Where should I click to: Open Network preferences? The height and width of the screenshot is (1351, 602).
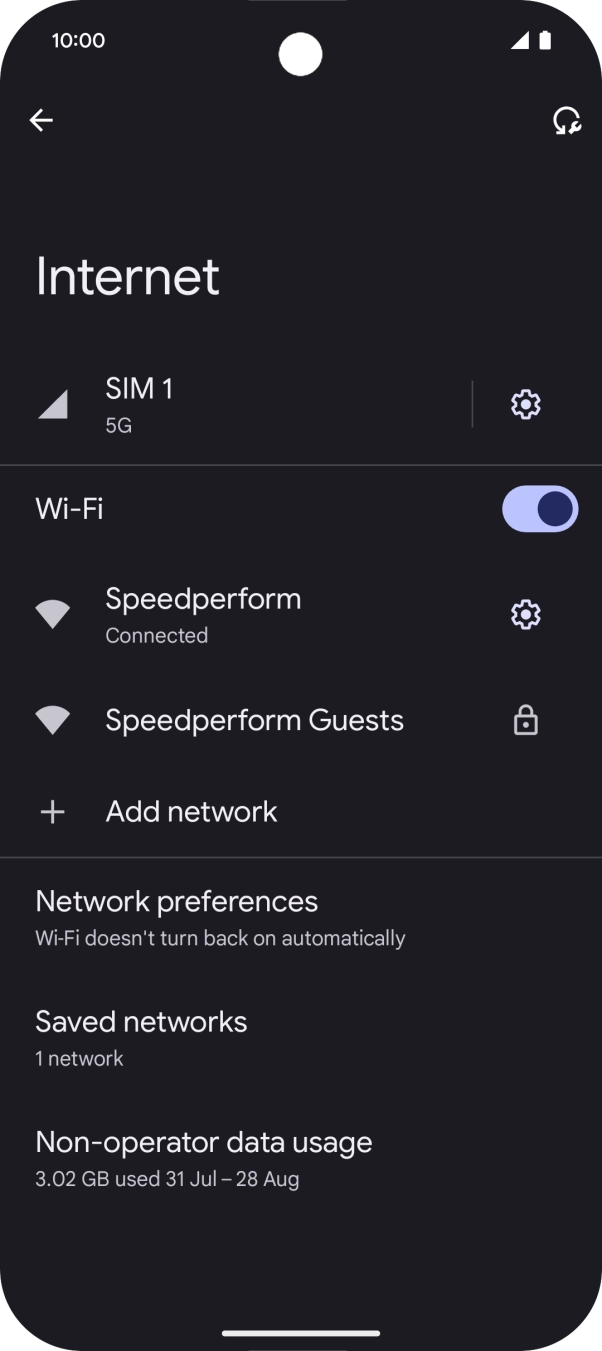coord(220,917)
